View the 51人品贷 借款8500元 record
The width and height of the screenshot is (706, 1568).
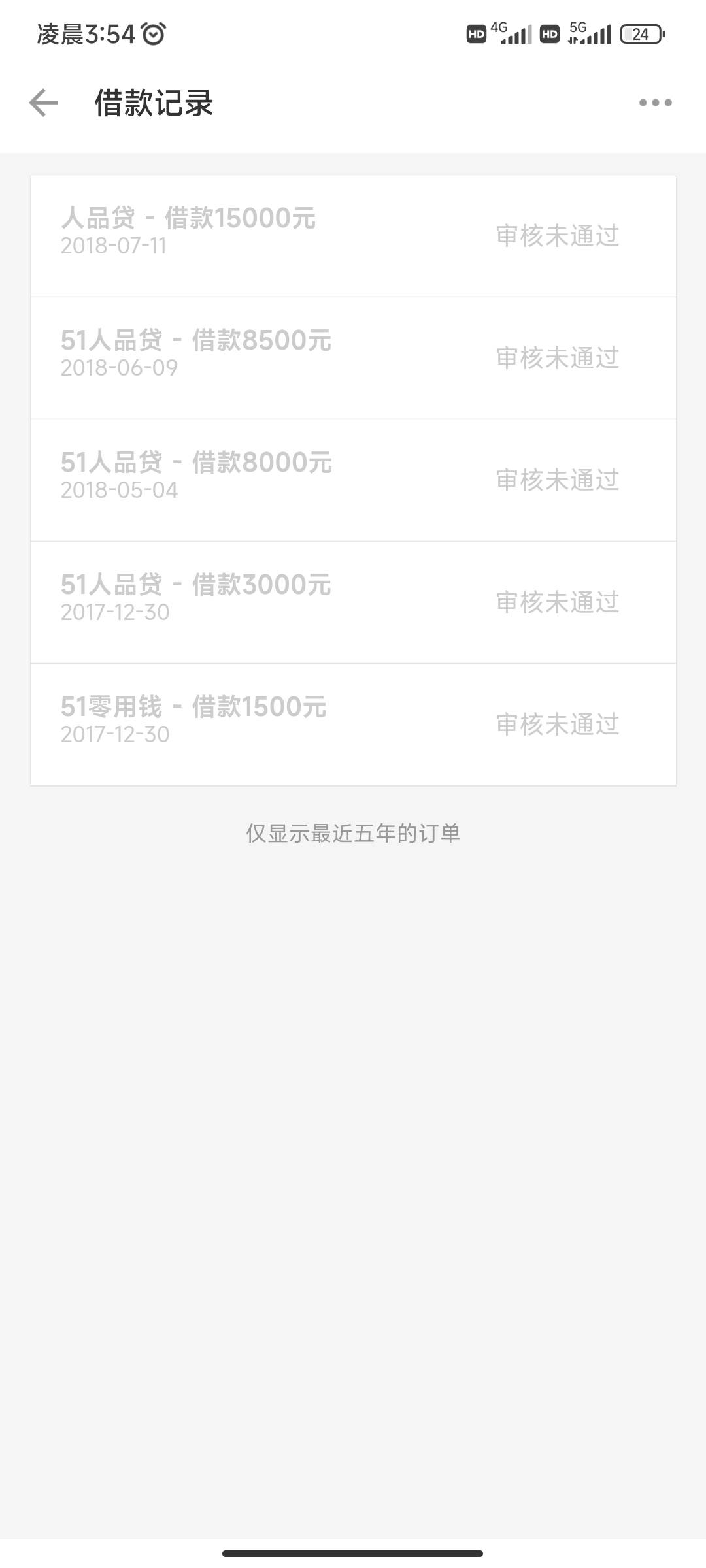[353, 358]
